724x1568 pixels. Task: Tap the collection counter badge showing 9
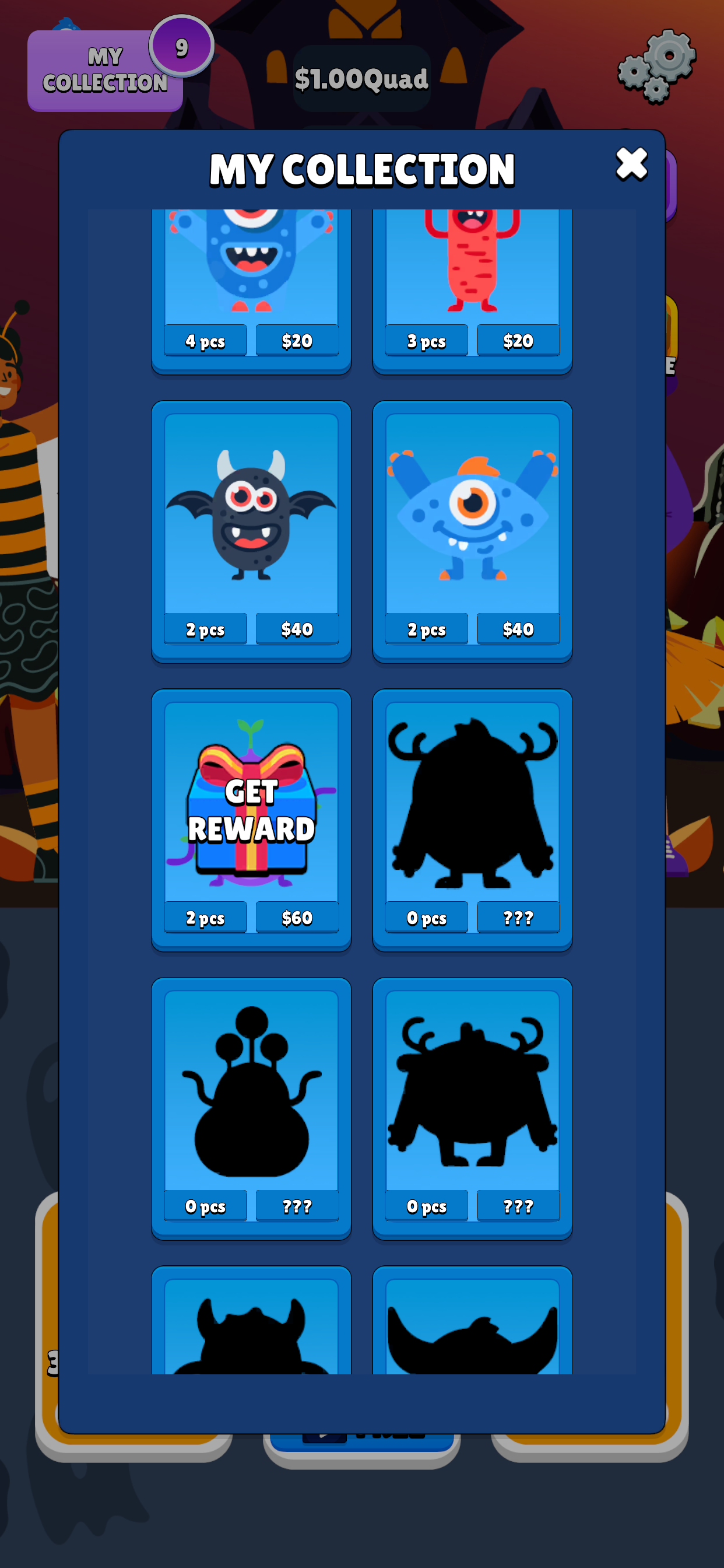point(180,45)
